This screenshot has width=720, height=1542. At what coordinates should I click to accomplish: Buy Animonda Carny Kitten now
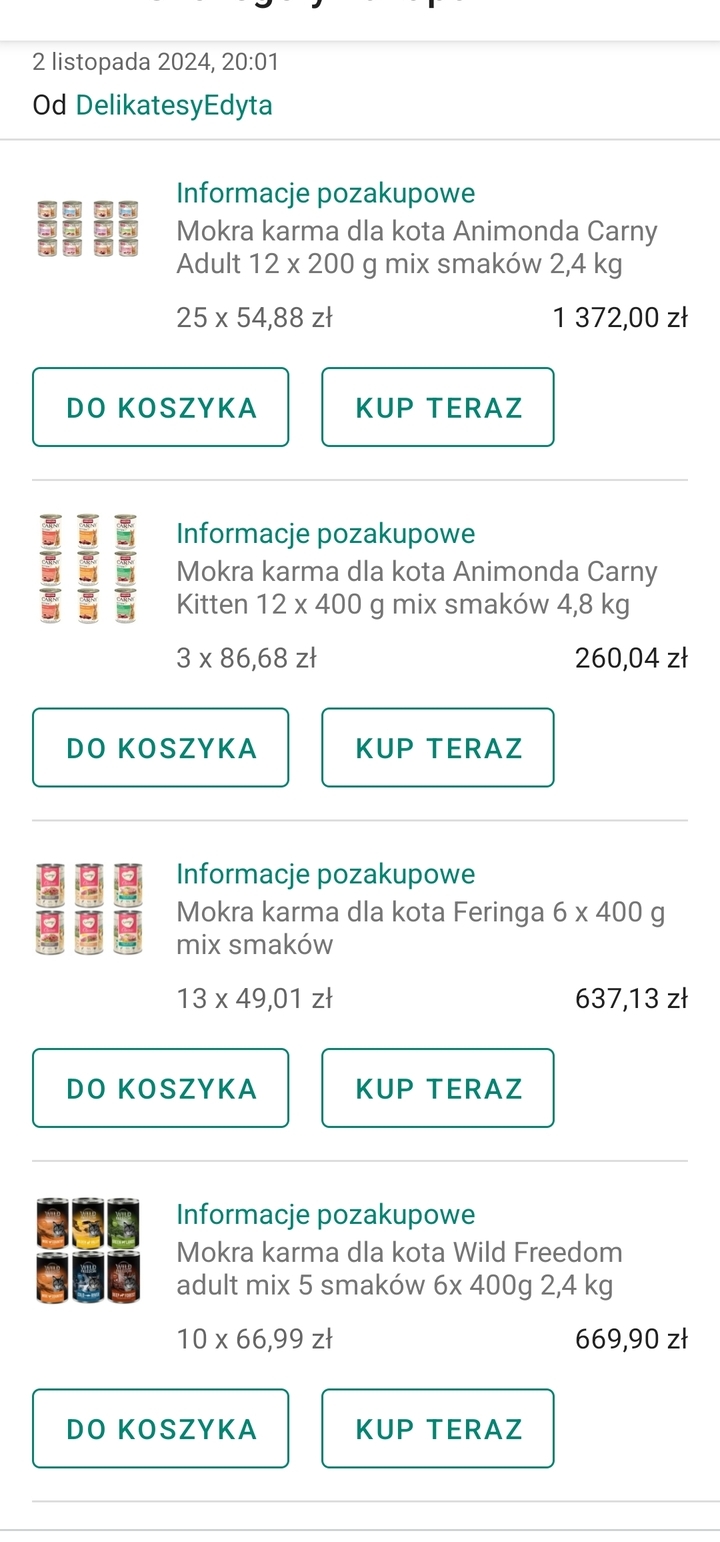438,747
